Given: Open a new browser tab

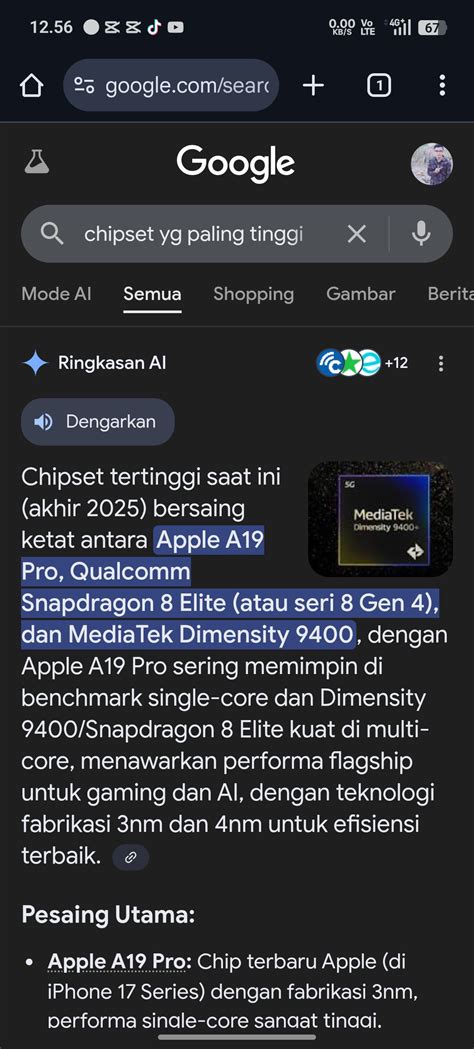Looking at the screenshot, I should pyautogui.click(x=313, y=86).
